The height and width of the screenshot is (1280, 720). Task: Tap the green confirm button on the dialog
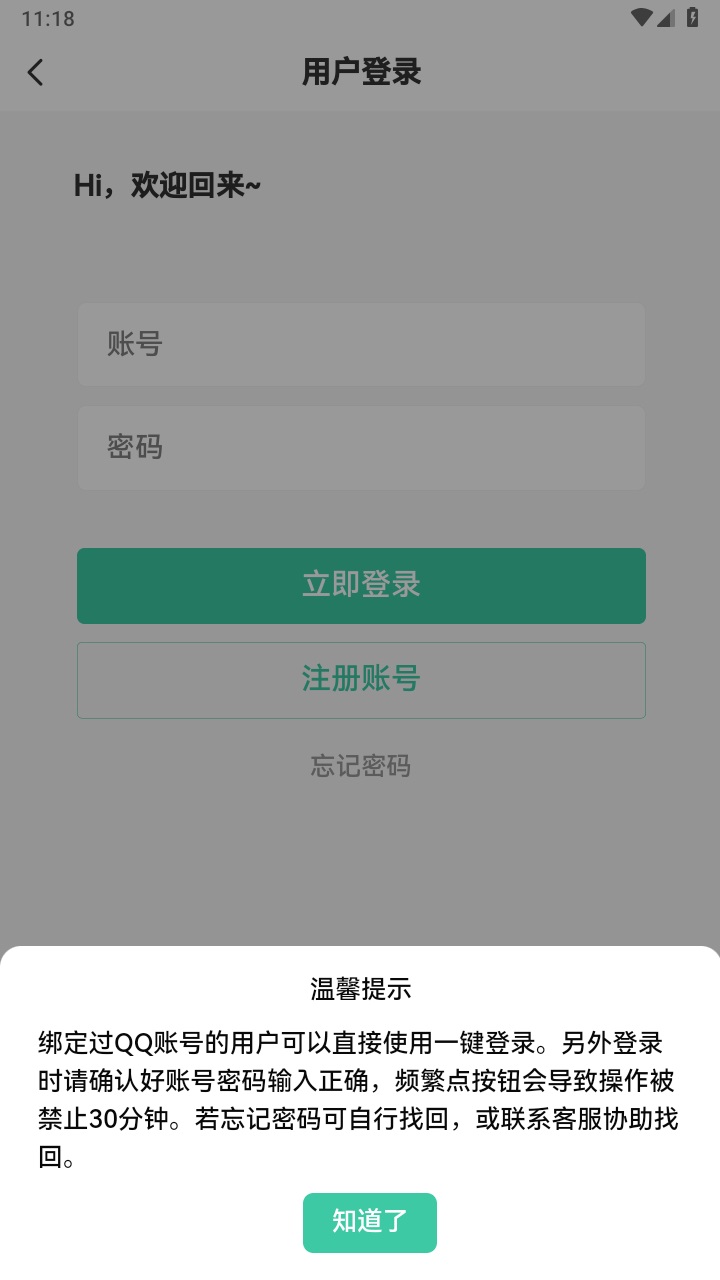[x=370, y=1222]
